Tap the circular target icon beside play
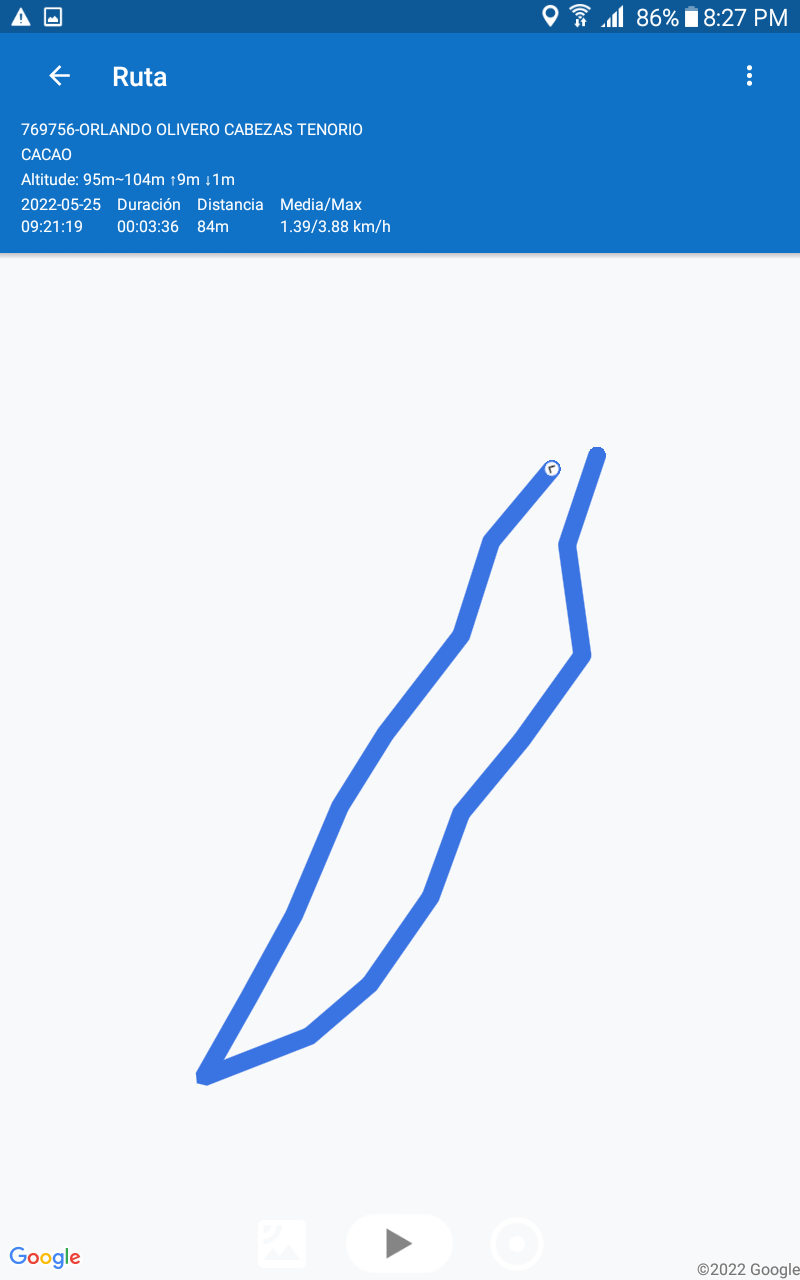The width and height of the screenshot is (800, 1280). click(517, 1244)
